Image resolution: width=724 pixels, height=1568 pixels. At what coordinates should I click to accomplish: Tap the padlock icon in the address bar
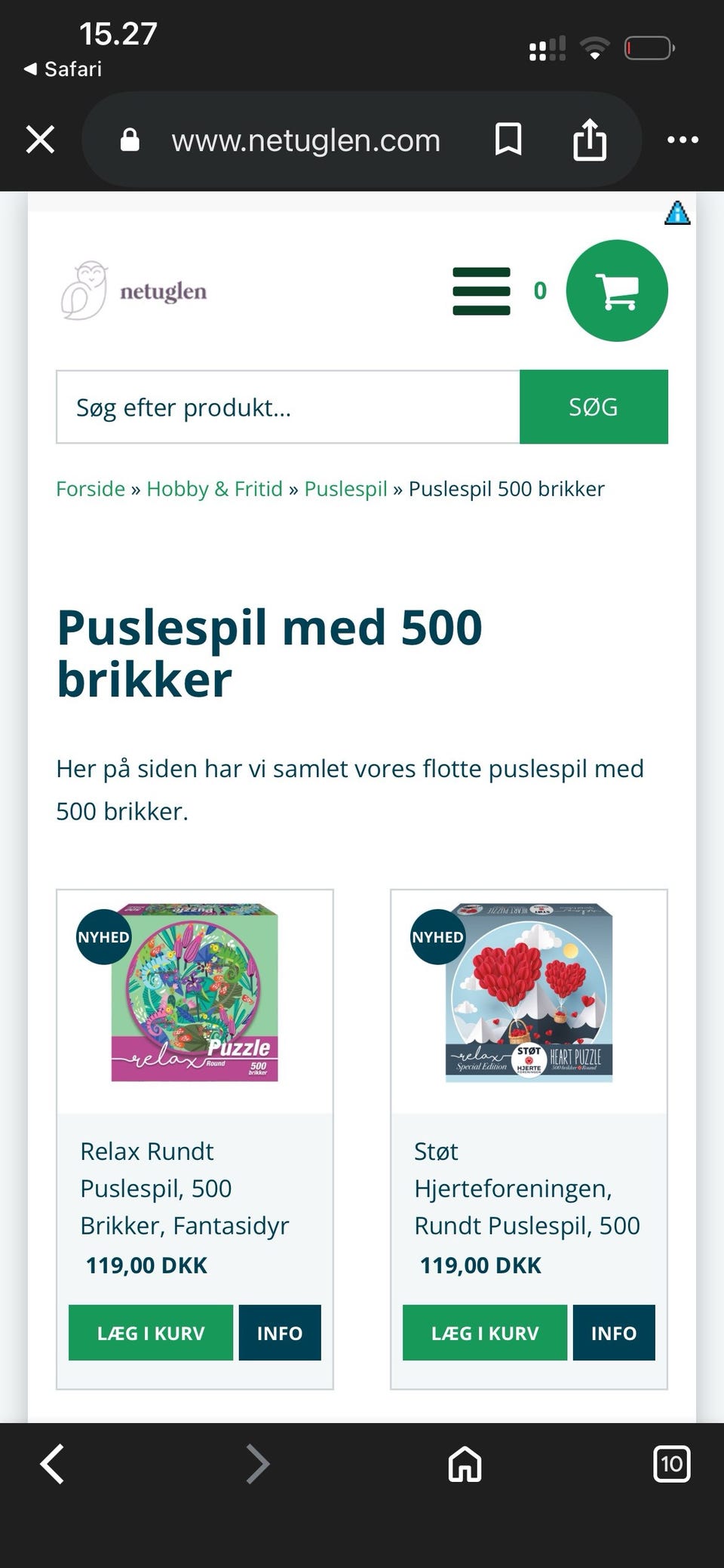tap(128, 139)
